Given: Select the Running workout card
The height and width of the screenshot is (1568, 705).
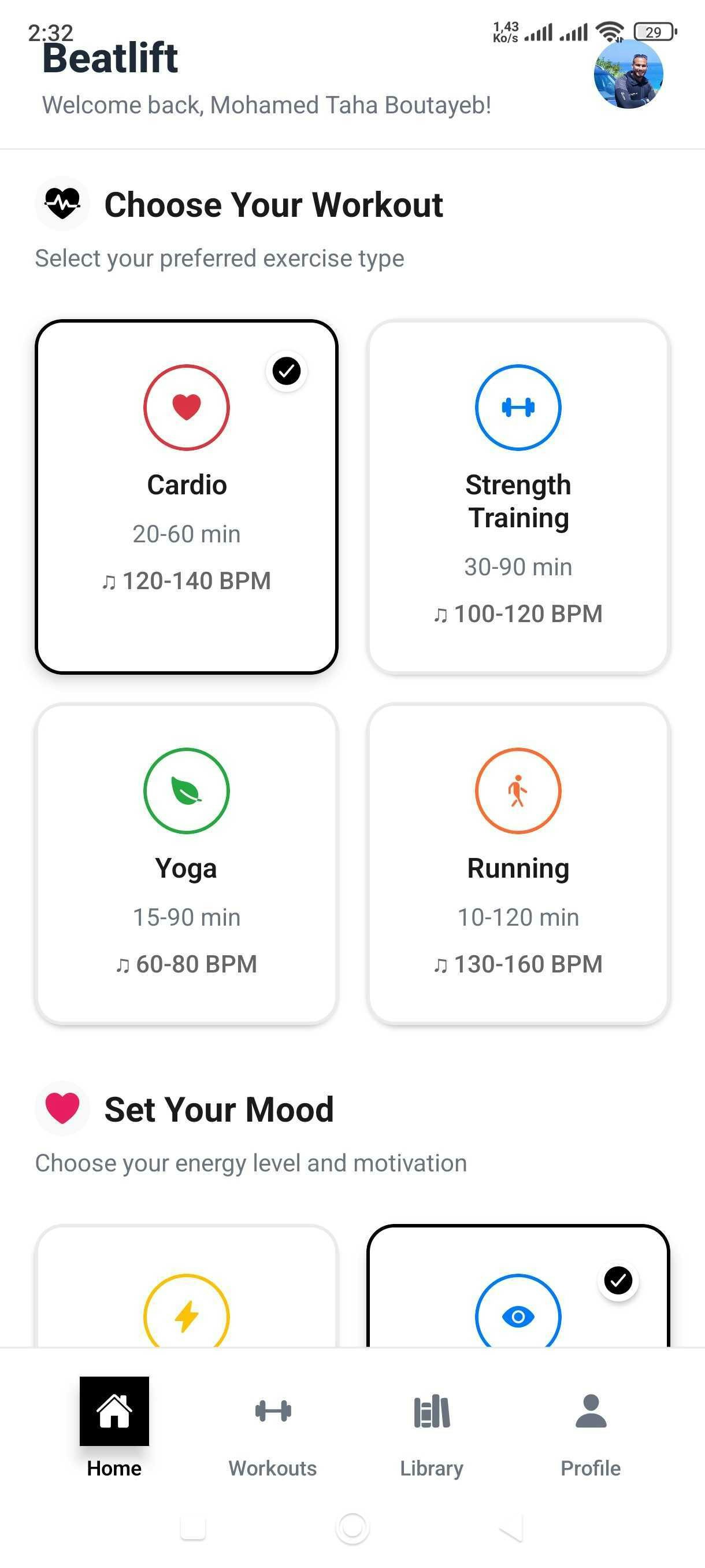Looking at the screenshot, I should pos(518,863).
